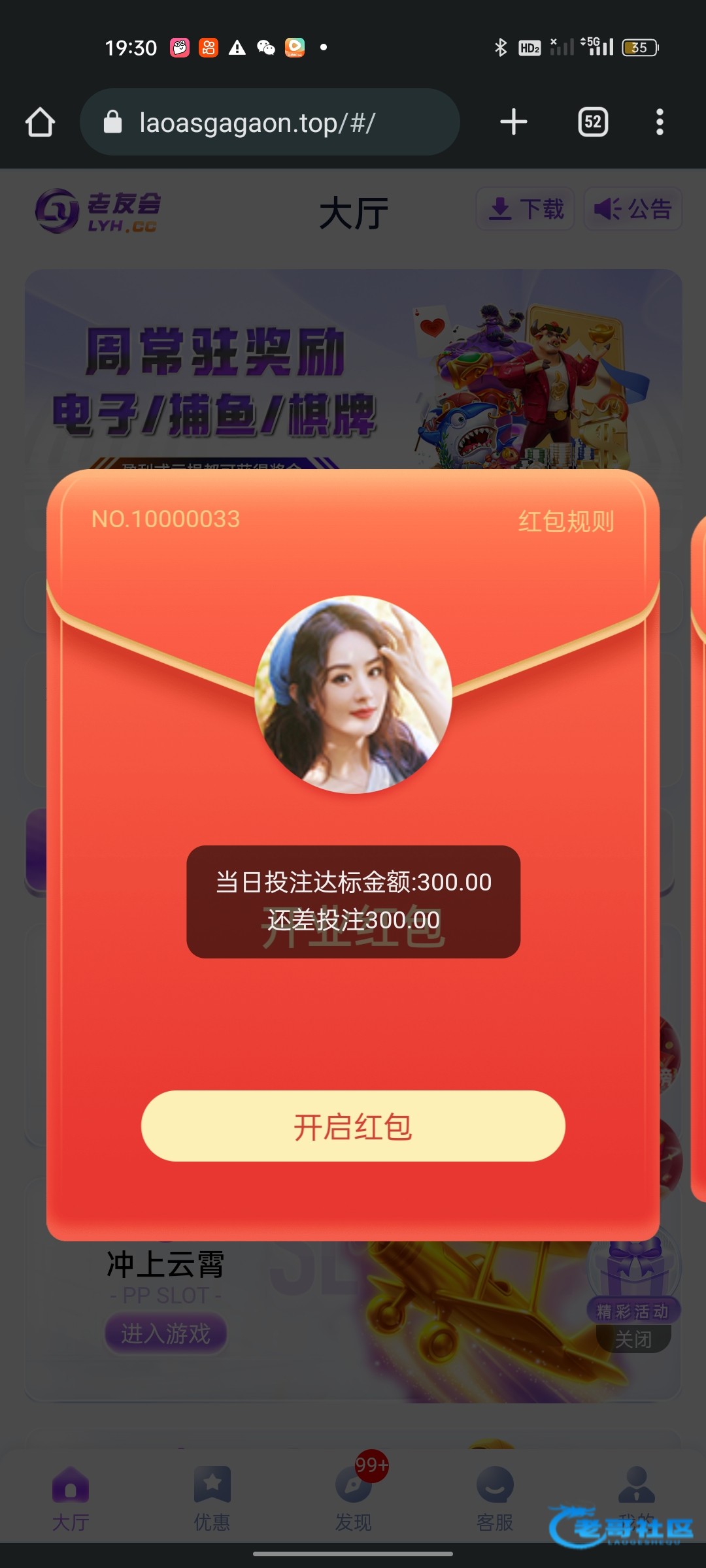Open a new browser tab
706x1568 pixels.
pos(514,122)
